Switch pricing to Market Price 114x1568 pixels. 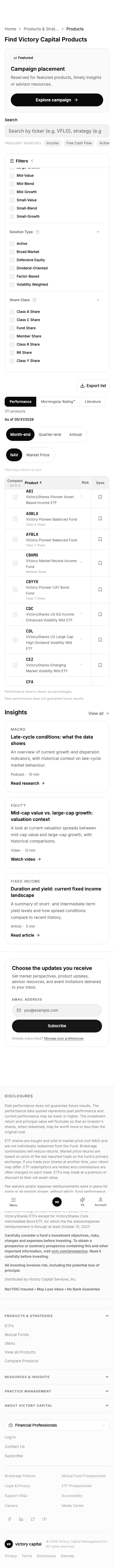point(38,455)
